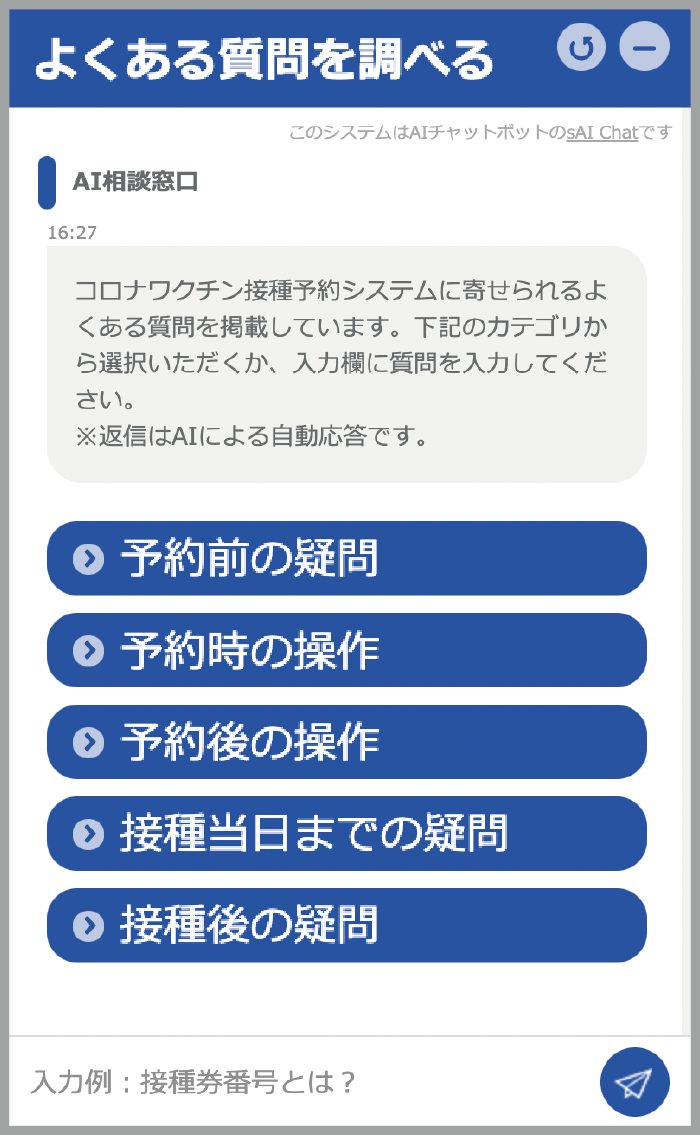Tap the reset conversation icon
Viewport: 700px width, 1135px height.
point(581,47)
